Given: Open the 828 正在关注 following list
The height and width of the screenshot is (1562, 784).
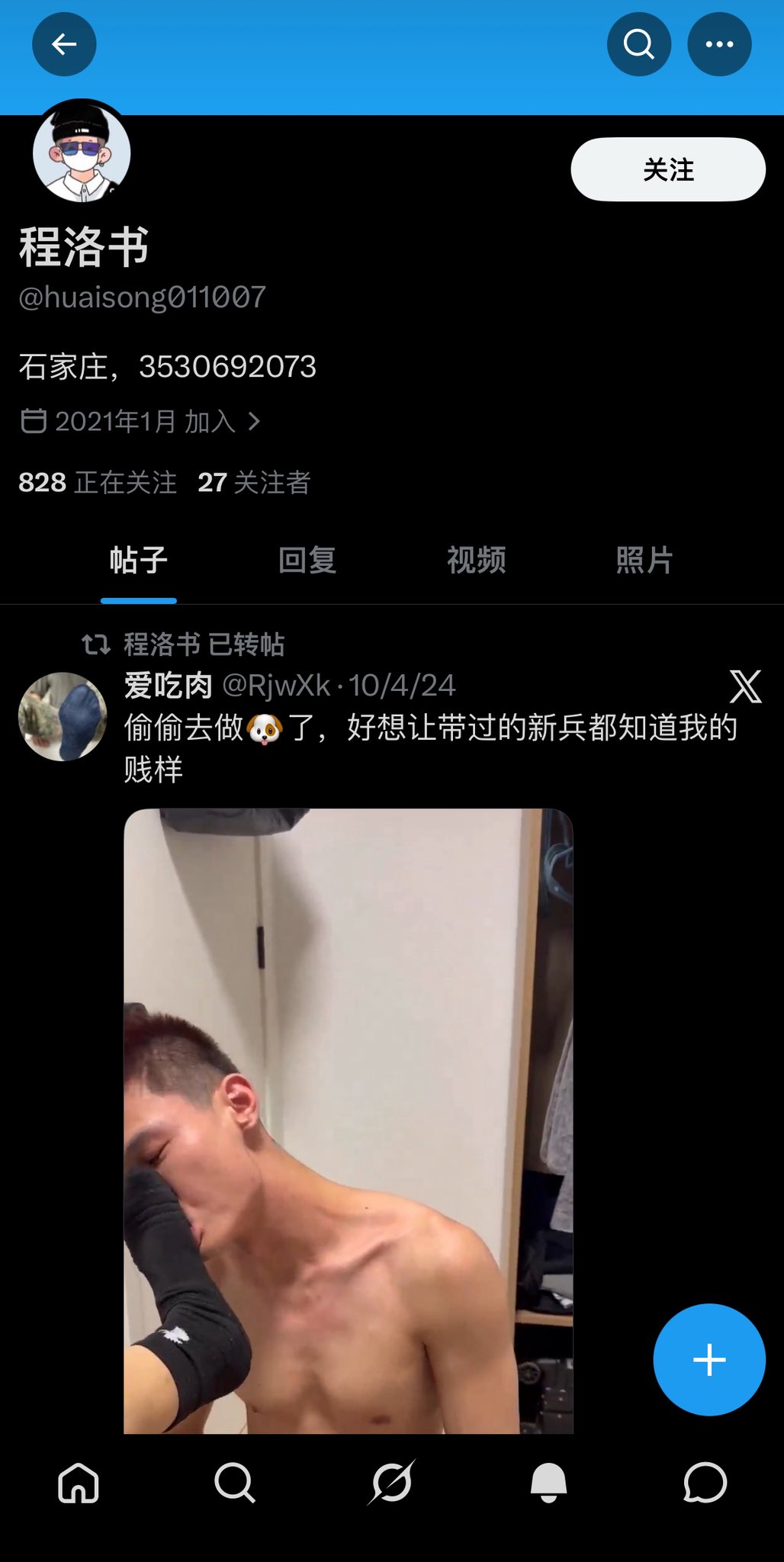Looking at the screenshot, I should [98, 482].
